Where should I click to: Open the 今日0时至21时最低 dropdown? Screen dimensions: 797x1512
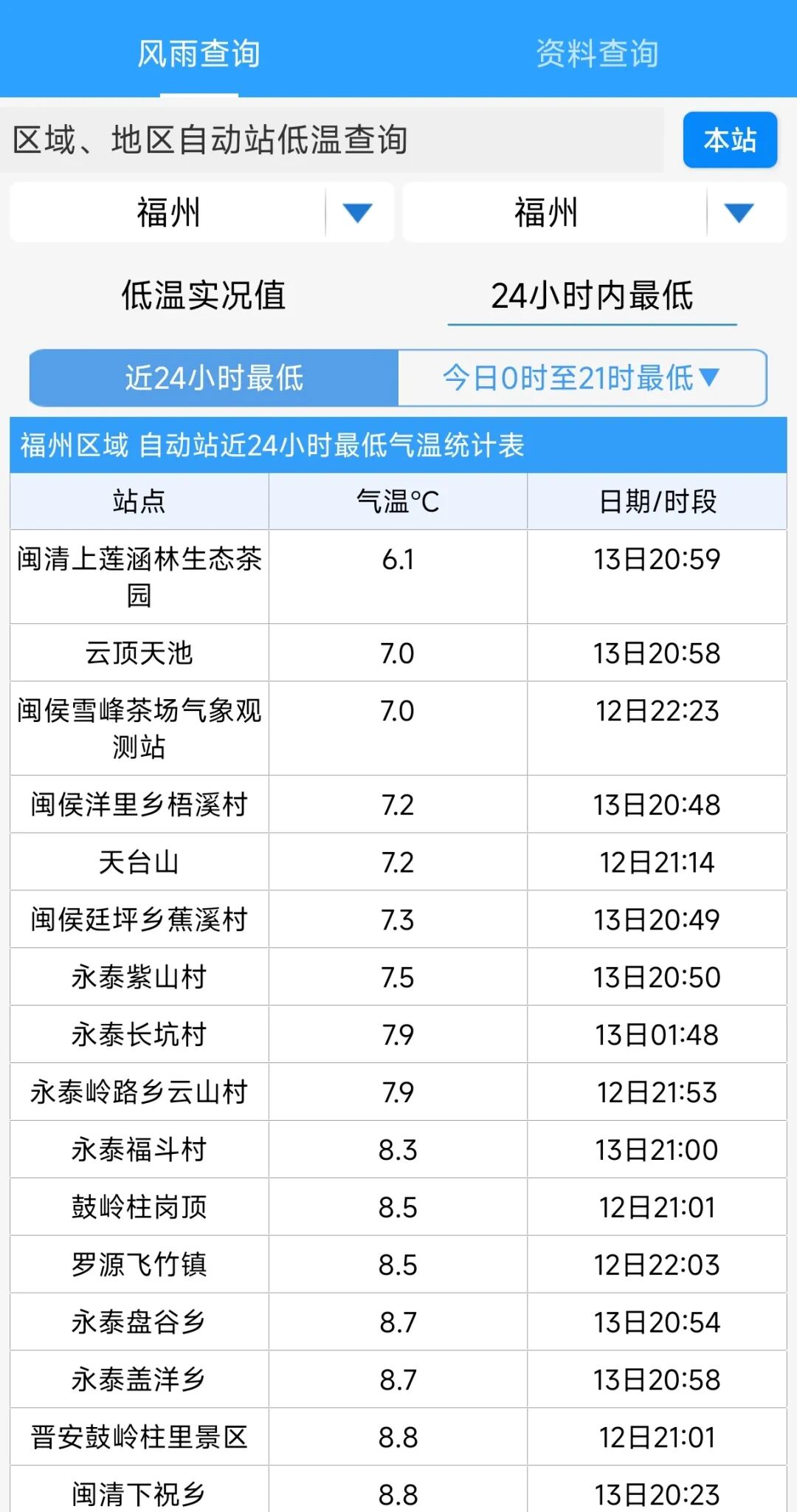coord(582,378)
